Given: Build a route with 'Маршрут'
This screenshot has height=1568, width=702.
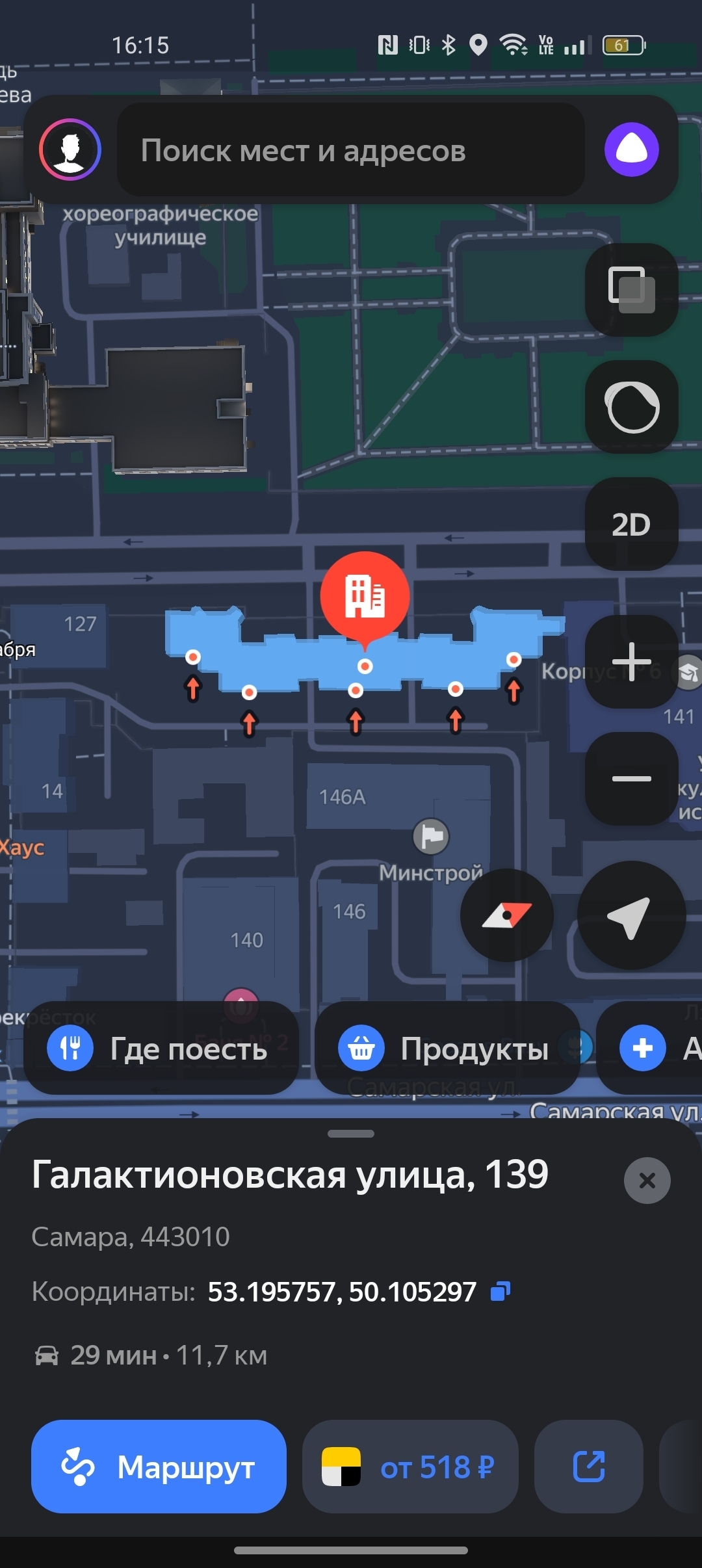Looking at the screenshot, I should (x=159, y=1467).
